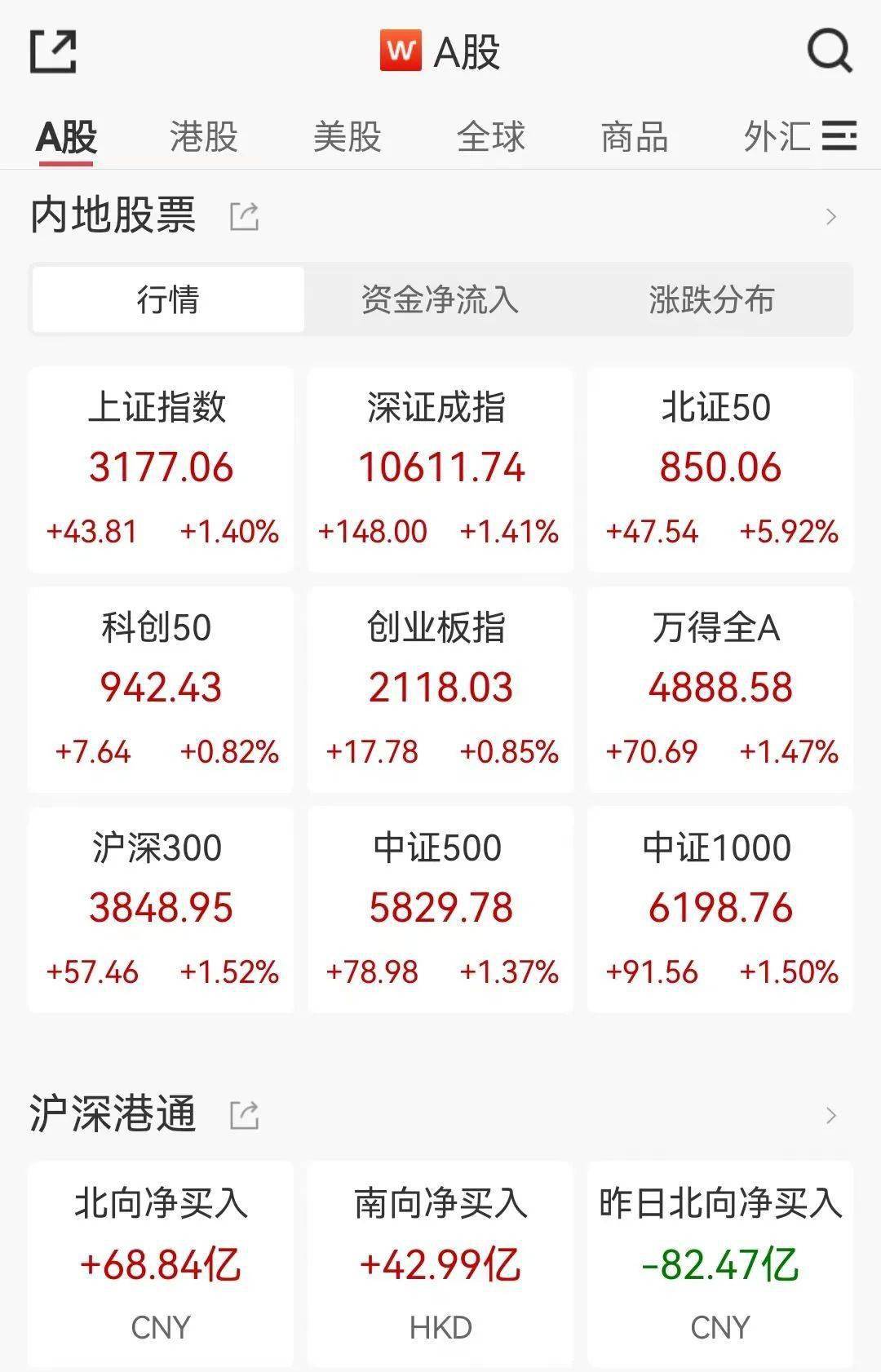The height and width of the screenshot is (1372, 881).
Task: Switch to the 港股 tab
Action: [204, 136]
